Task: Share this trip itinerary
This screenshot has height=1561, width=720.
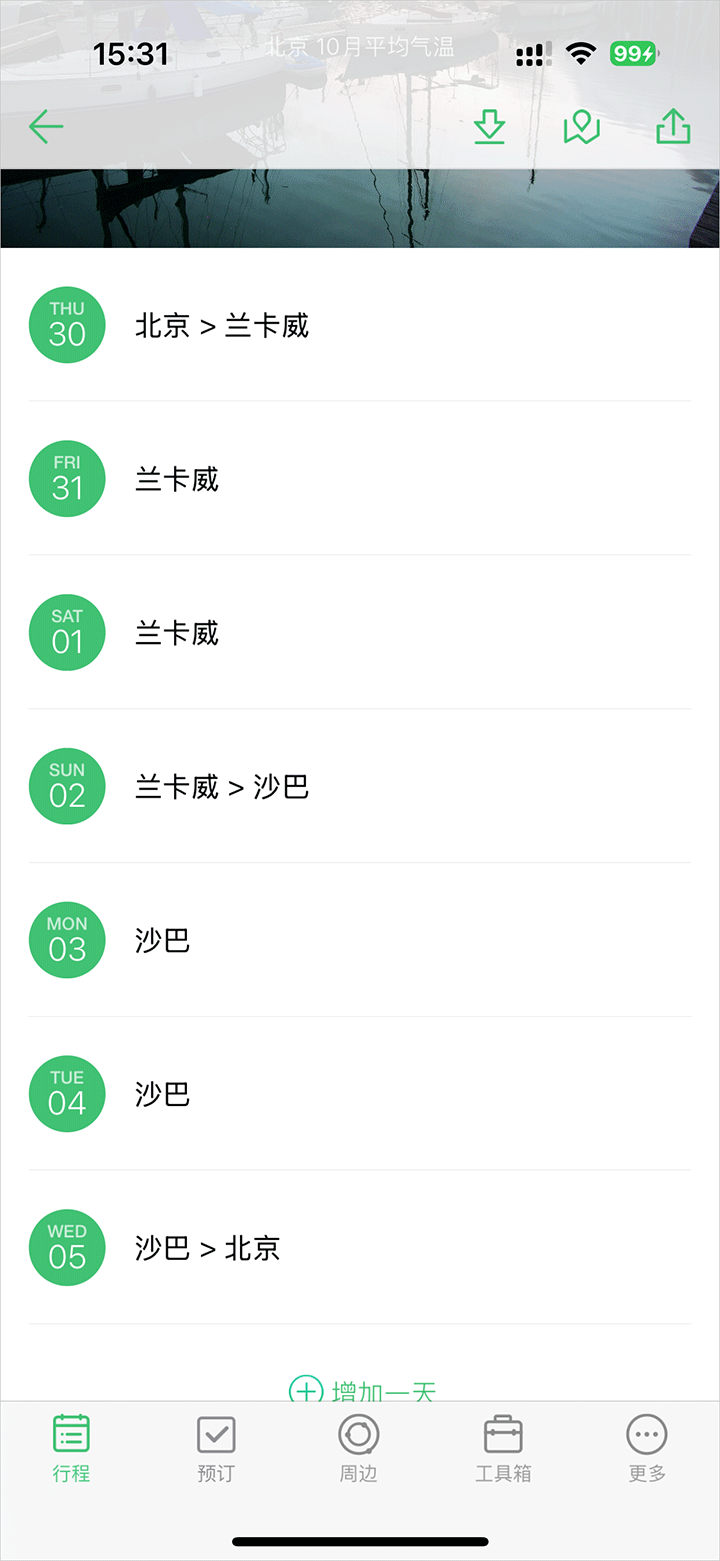Action: pos(673,127)
